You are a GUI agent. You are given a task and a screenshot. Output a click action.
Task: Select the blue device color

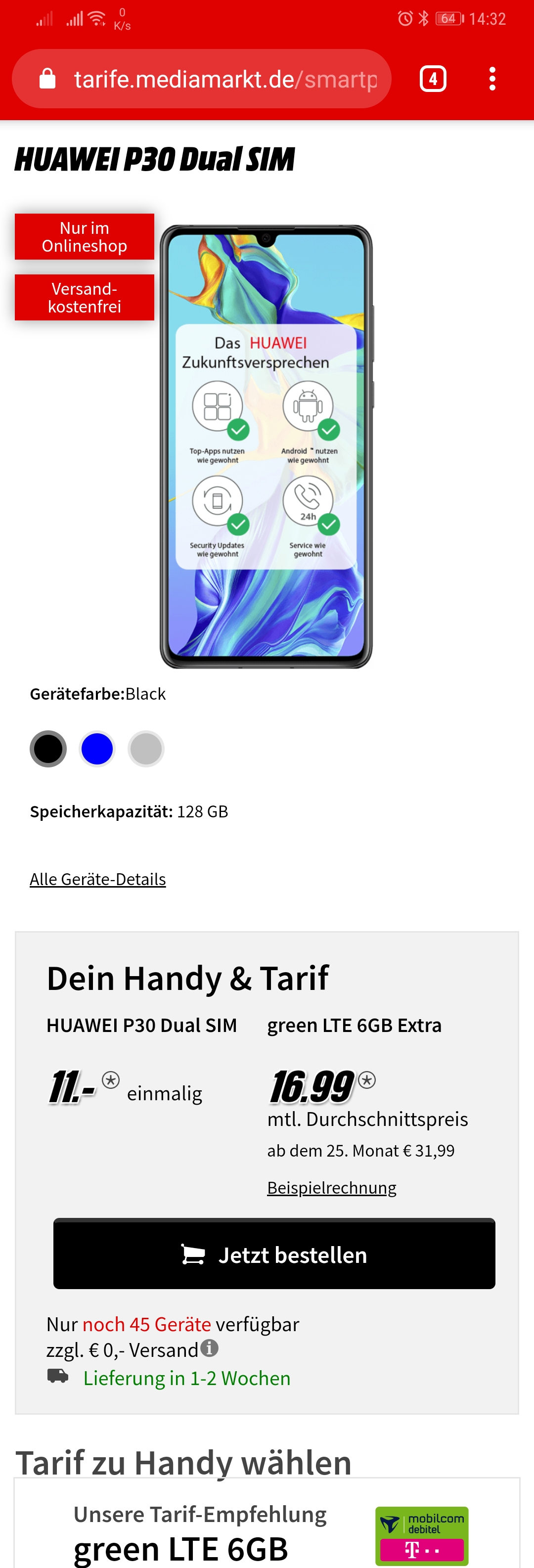tap(97, 749)
